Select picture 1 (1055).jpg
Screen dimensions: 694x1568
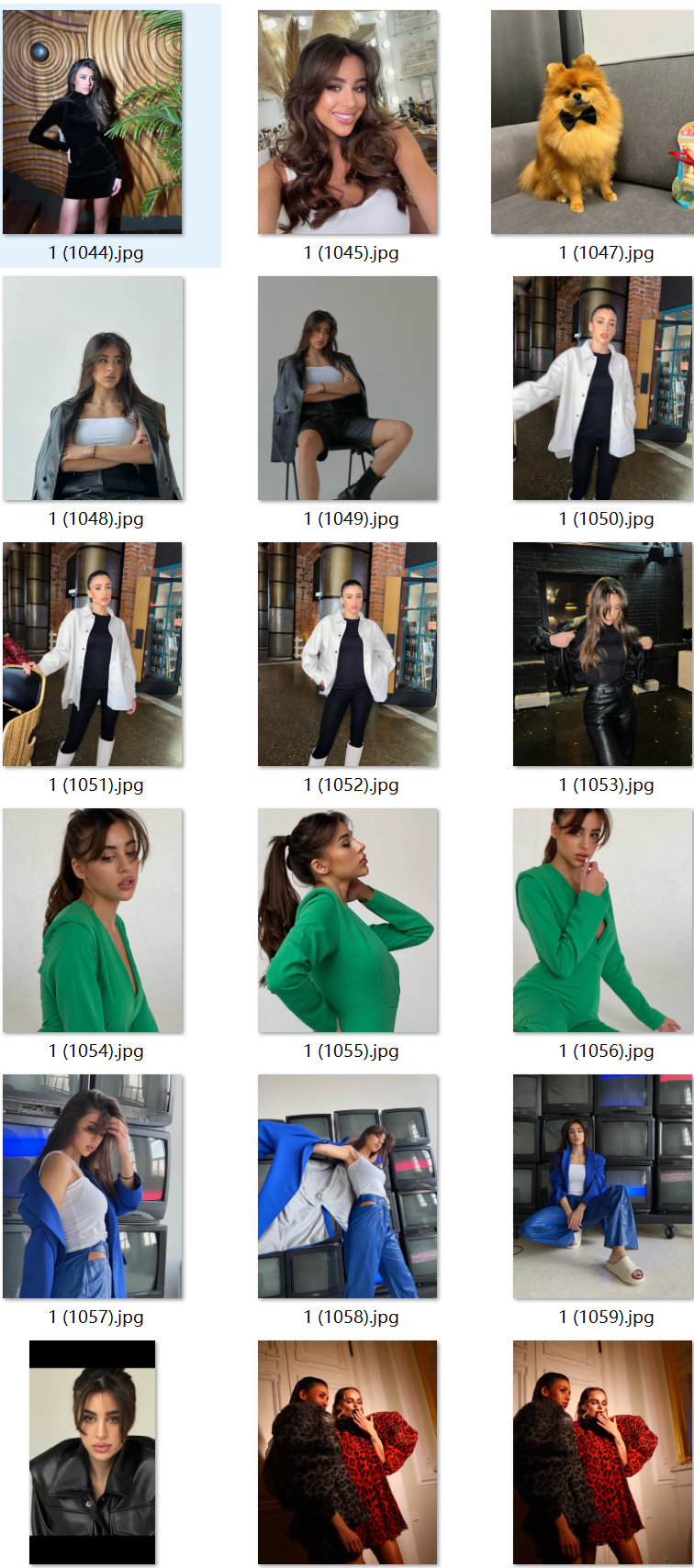pyautogui.click(x=347, y=920)
